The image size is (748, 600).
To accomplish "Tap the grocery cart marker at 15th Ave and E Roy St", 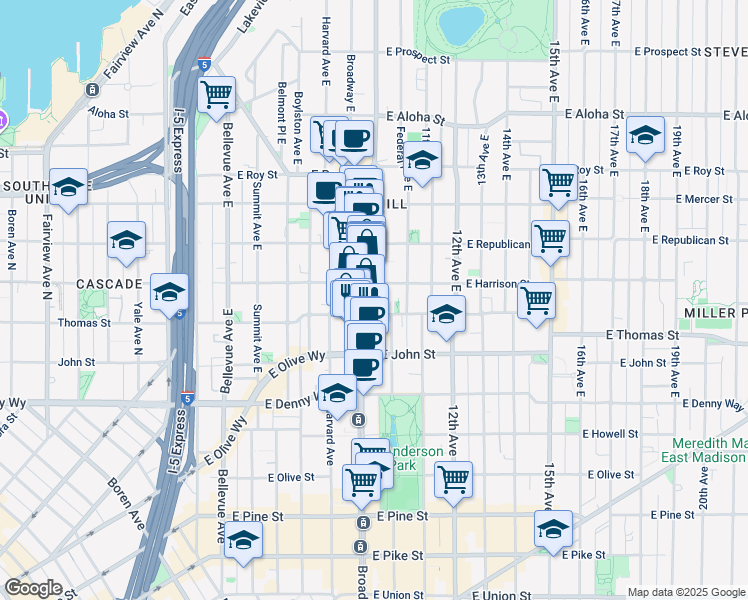I will click(x=557, y=183).
